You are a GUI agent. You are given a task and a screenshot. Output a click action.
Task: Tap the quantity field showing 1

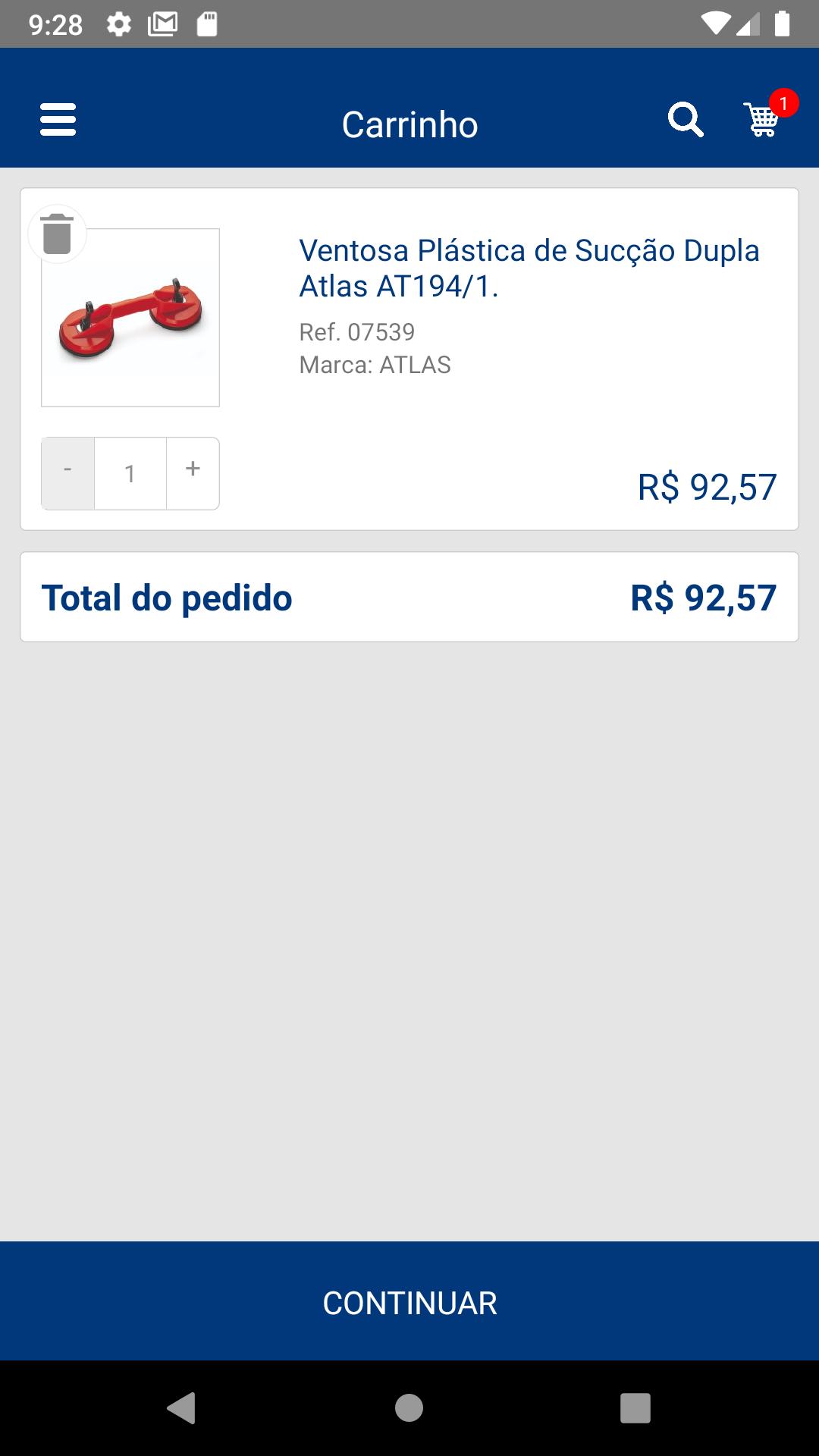click(x=130, y=473)
